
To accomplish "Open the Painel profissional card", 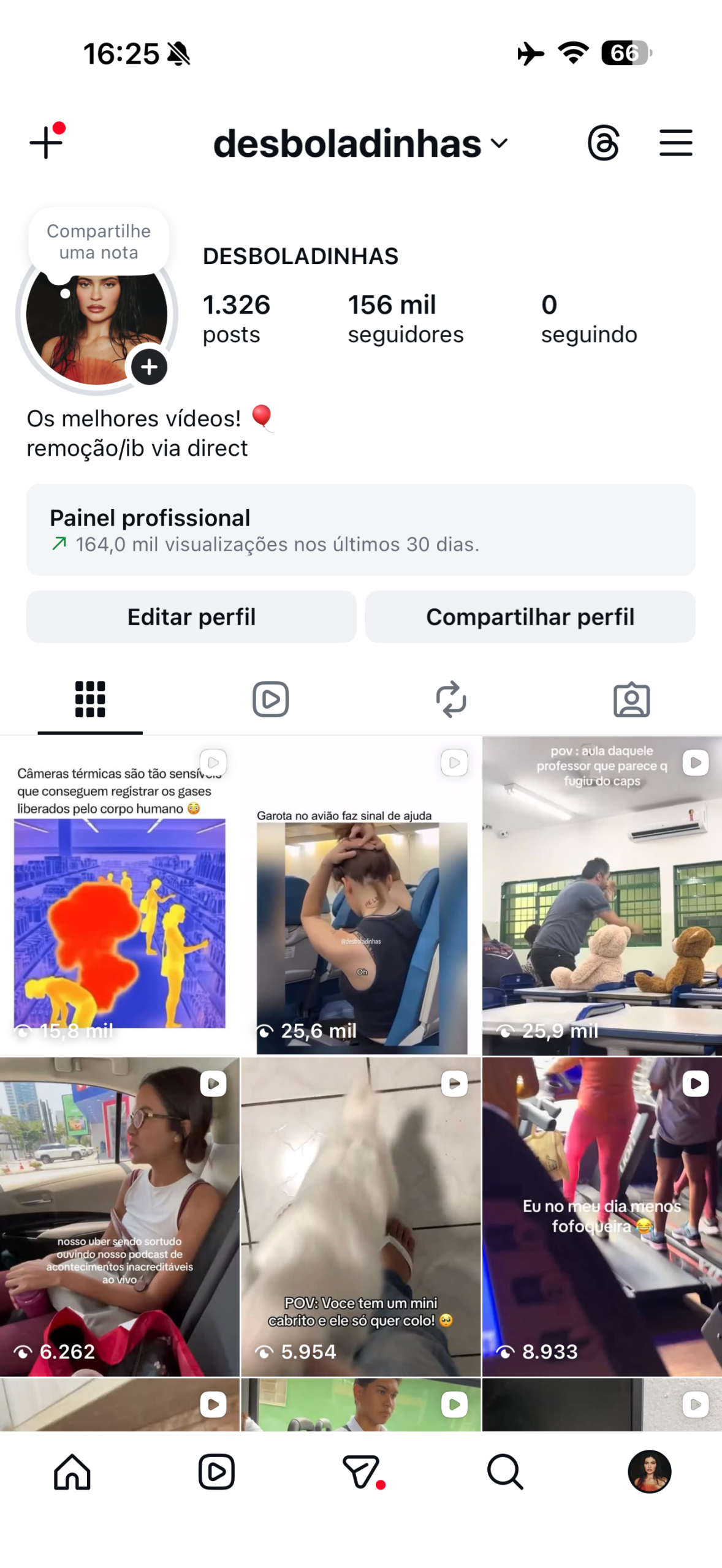I will [x=360, y=529].
